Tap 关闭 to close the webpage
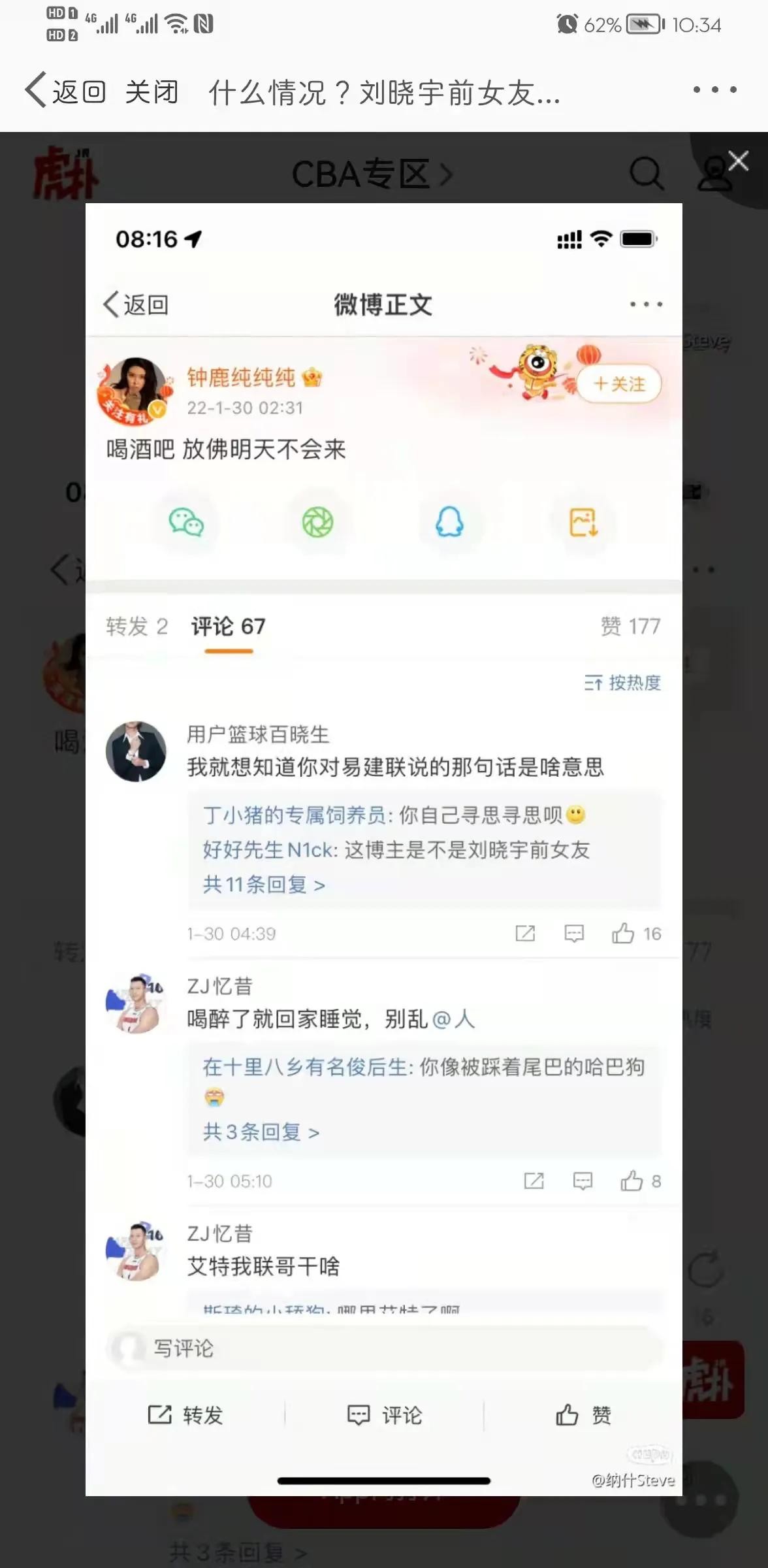Viewport: 768px width, 1568px height. coord(152,91)
